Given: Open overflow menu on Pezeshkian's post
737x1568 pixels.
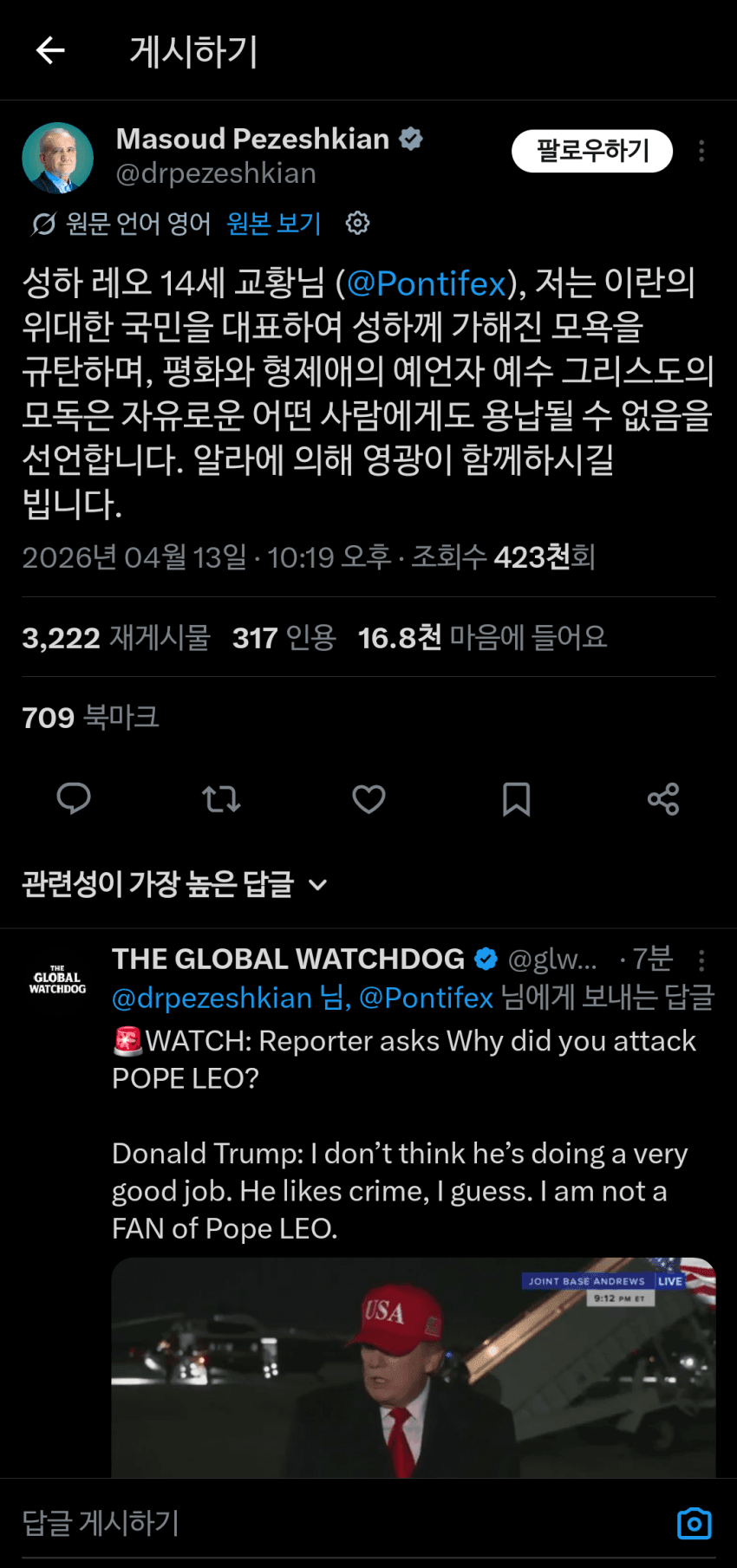Looking at the screenshot, I should coord(701,151).
